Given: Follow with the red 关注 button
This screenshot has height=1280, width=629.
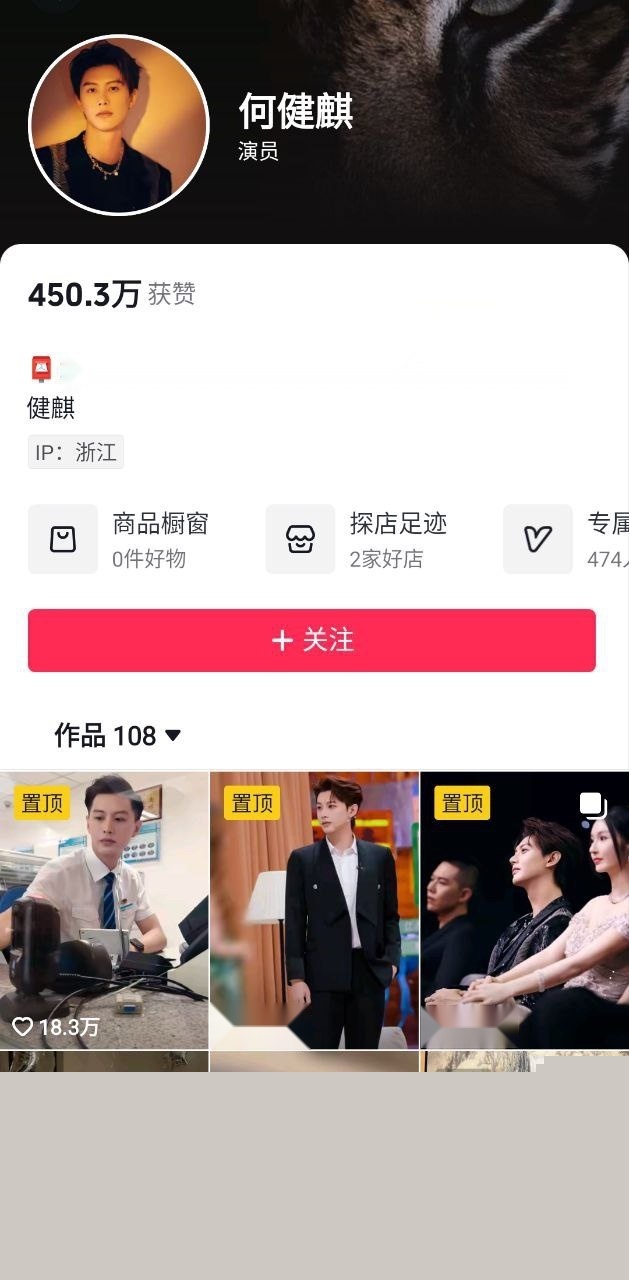Looking at the screenshot, I should (x=312, y=640).
